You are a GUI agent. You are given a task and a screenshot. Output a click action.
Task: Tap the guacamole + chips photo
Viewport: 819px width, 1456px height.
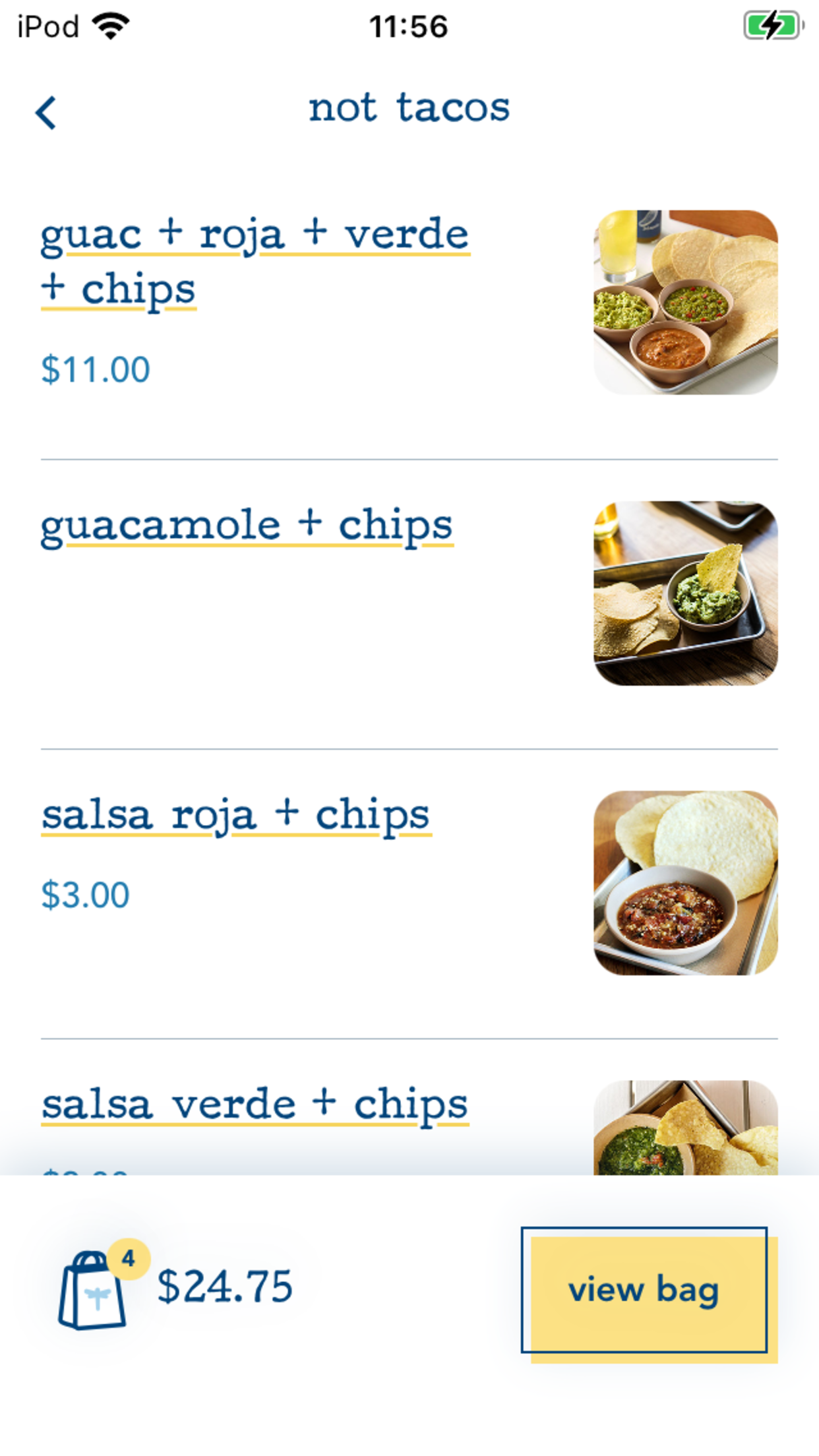(685, 593)
